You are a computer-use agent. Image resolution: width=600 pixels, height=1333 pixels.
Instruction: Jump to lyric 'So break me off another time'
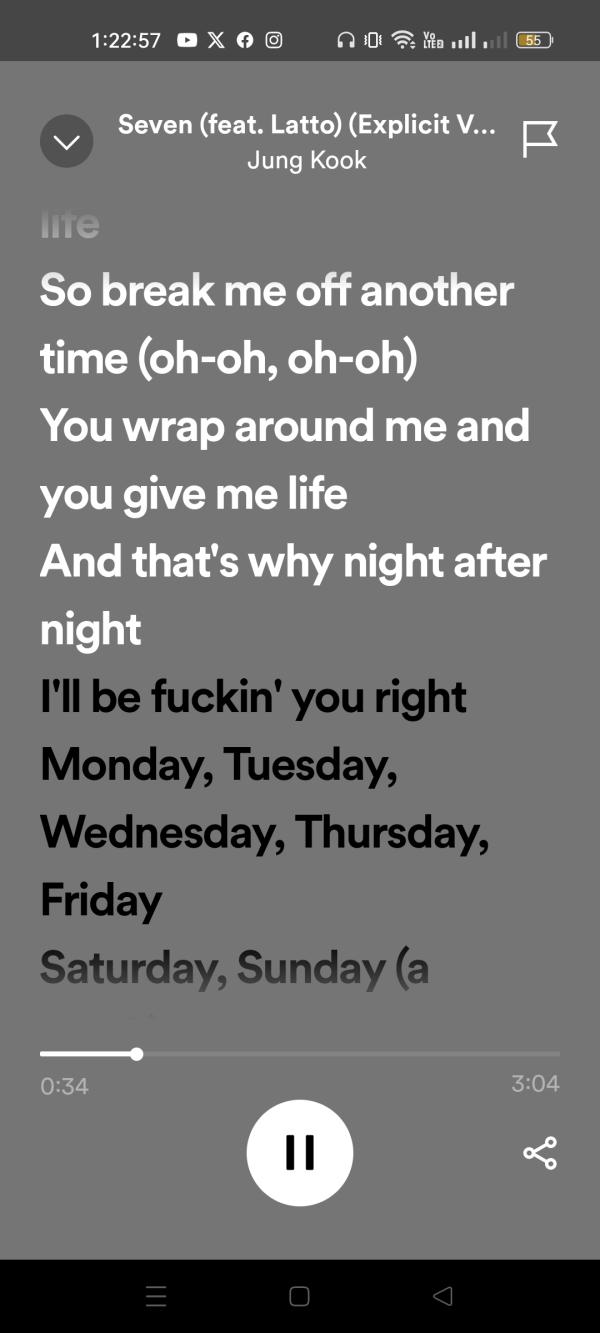(277, 324)
